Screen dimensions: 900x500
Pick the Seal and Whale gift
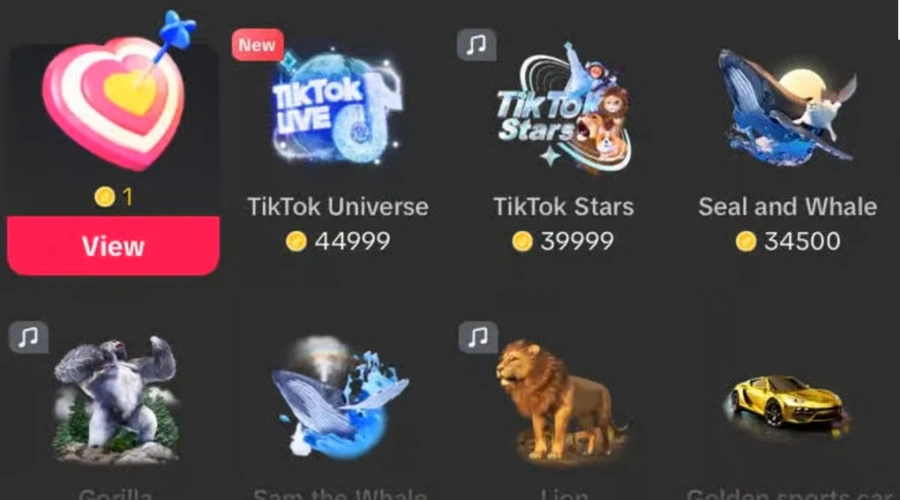coord(787,110)
